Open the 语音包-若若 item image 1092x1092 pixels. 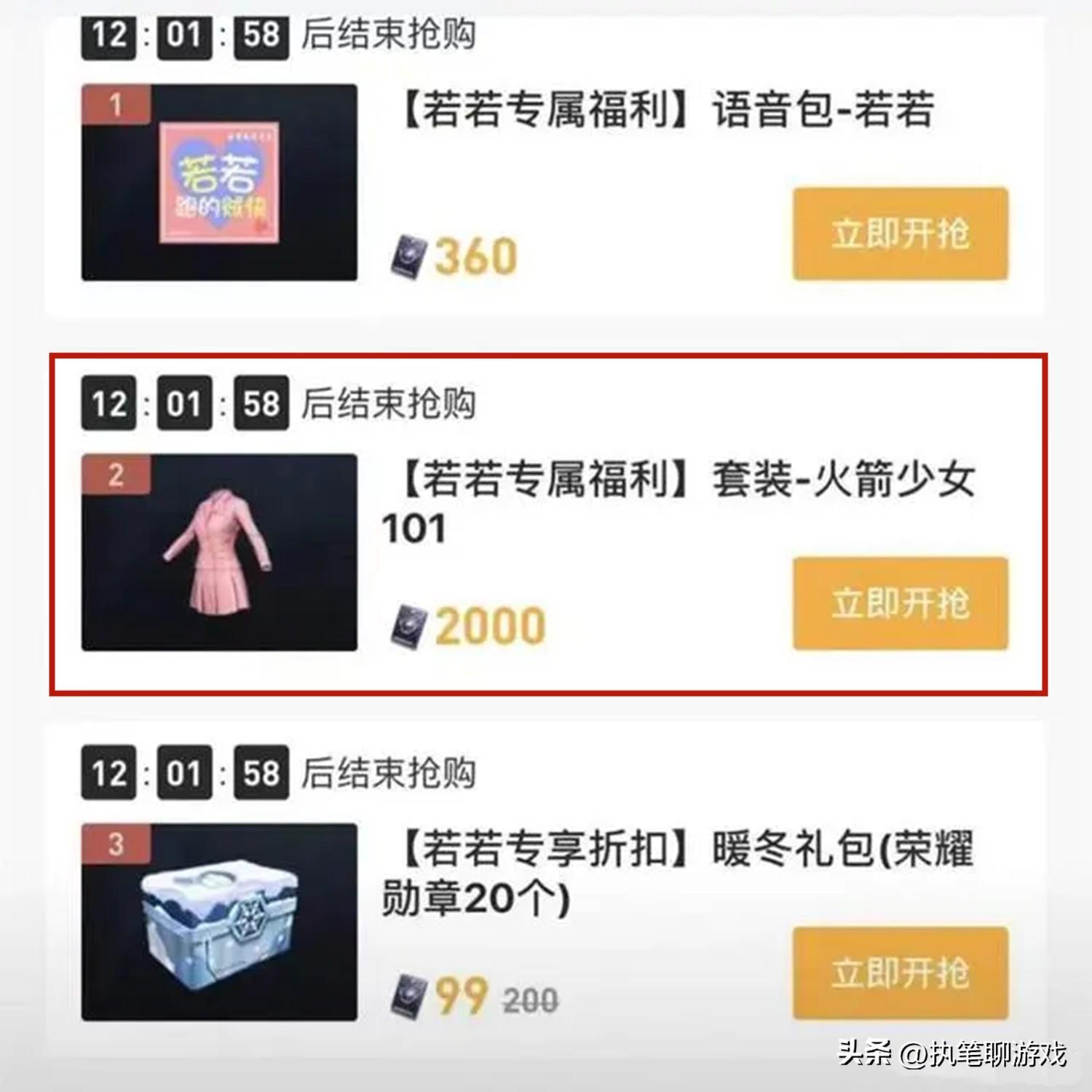219,183
